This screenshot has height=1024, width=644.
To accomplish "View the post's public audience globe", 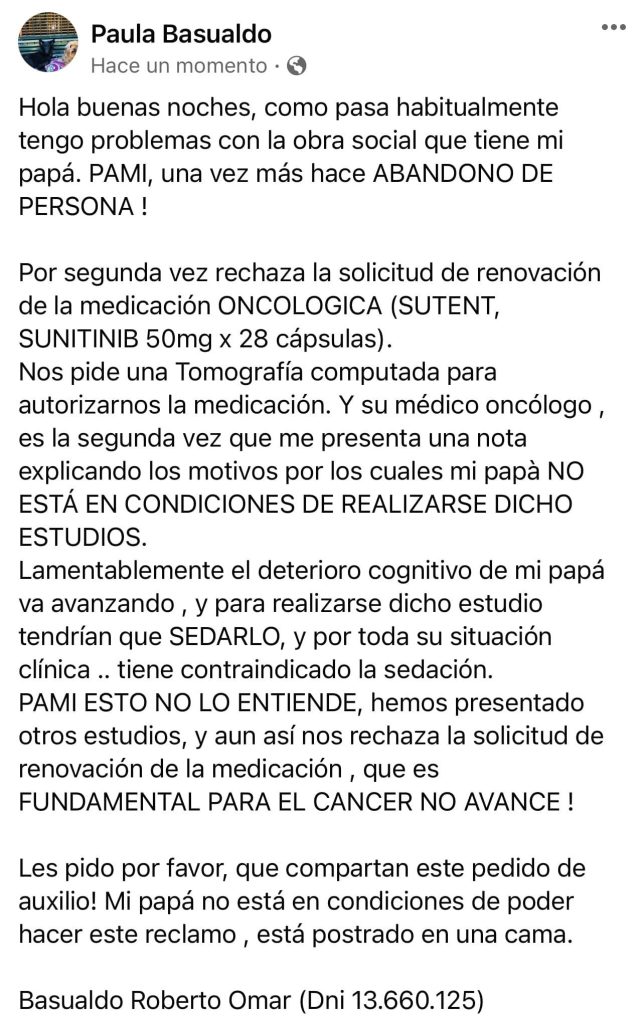I will (296, 66).
